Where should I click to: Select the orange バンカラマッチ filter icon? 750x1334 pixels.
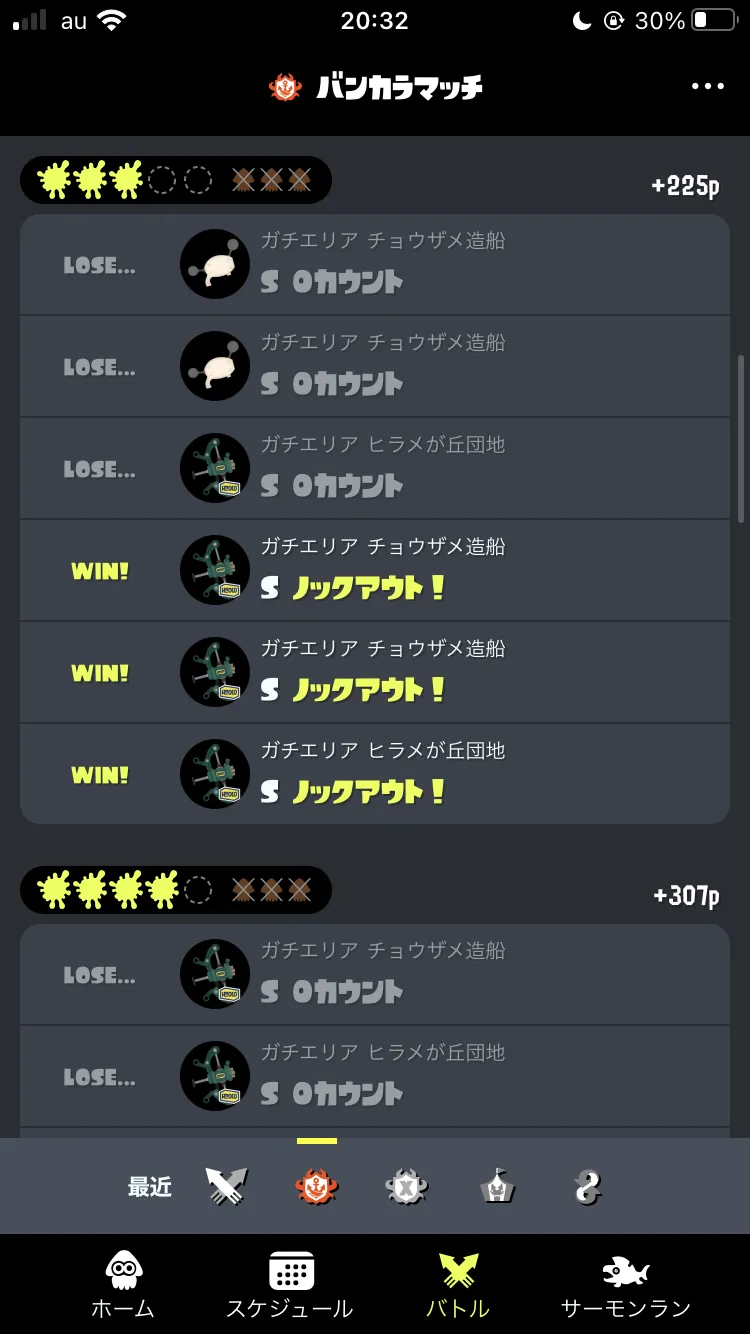[x=317, y=1187]
